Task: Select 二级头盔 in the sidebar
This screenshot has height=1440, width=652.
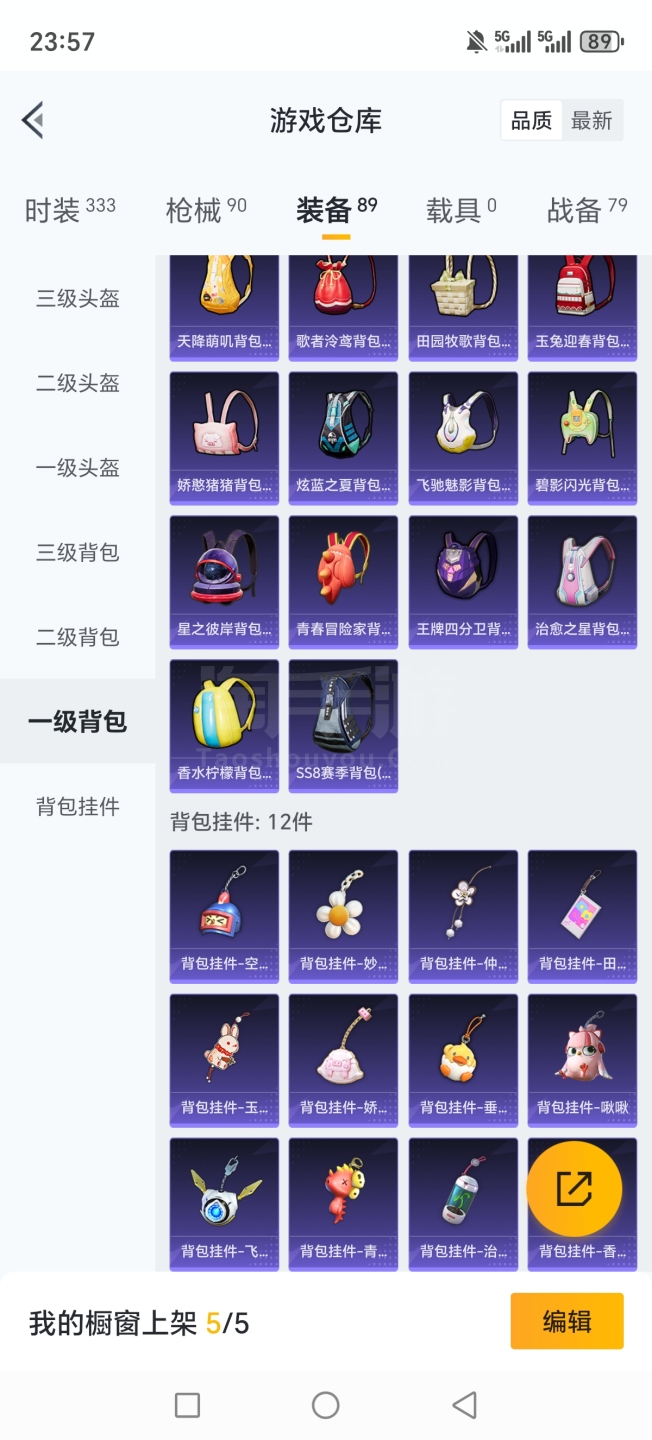Action: (x=78, y=383)
